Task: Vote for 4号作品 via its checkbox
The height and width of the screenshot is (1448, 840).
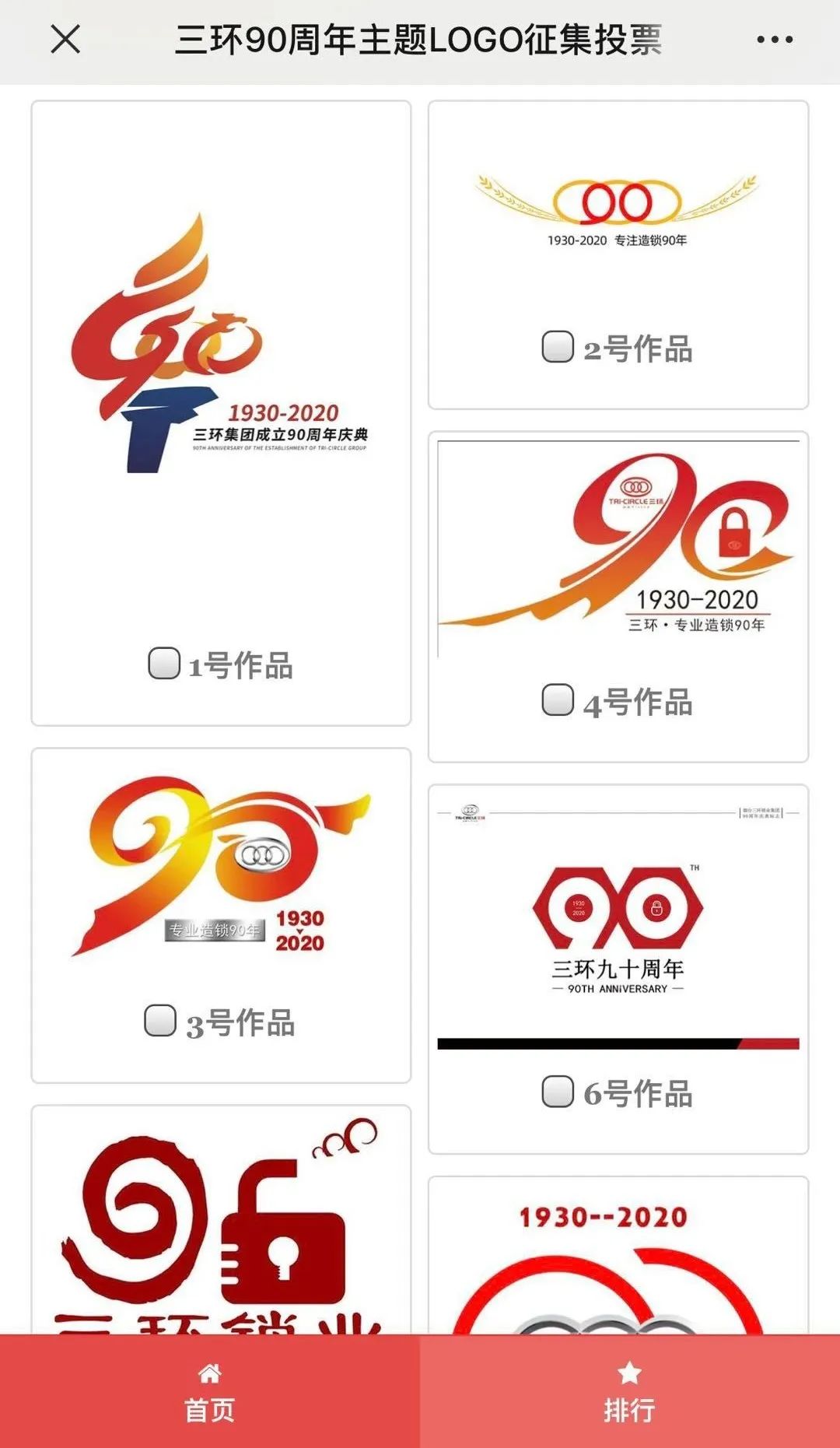Action: tap(558, 699)
